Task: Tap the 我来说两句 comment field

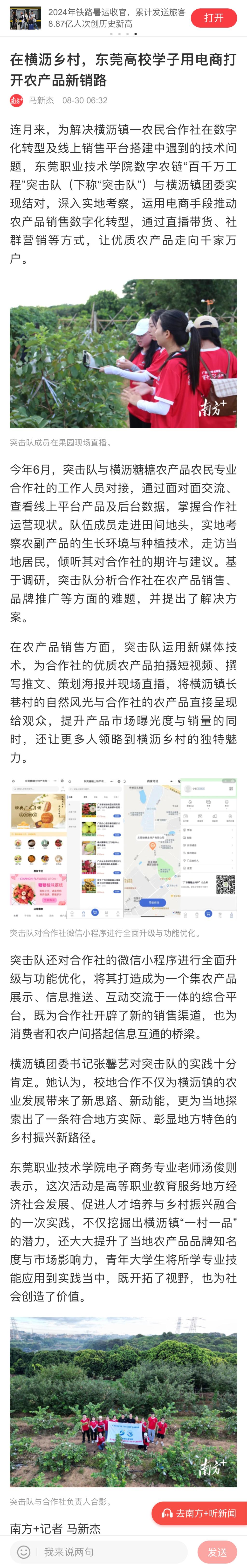Action: pyautogui.click(x=110, y=1552)
